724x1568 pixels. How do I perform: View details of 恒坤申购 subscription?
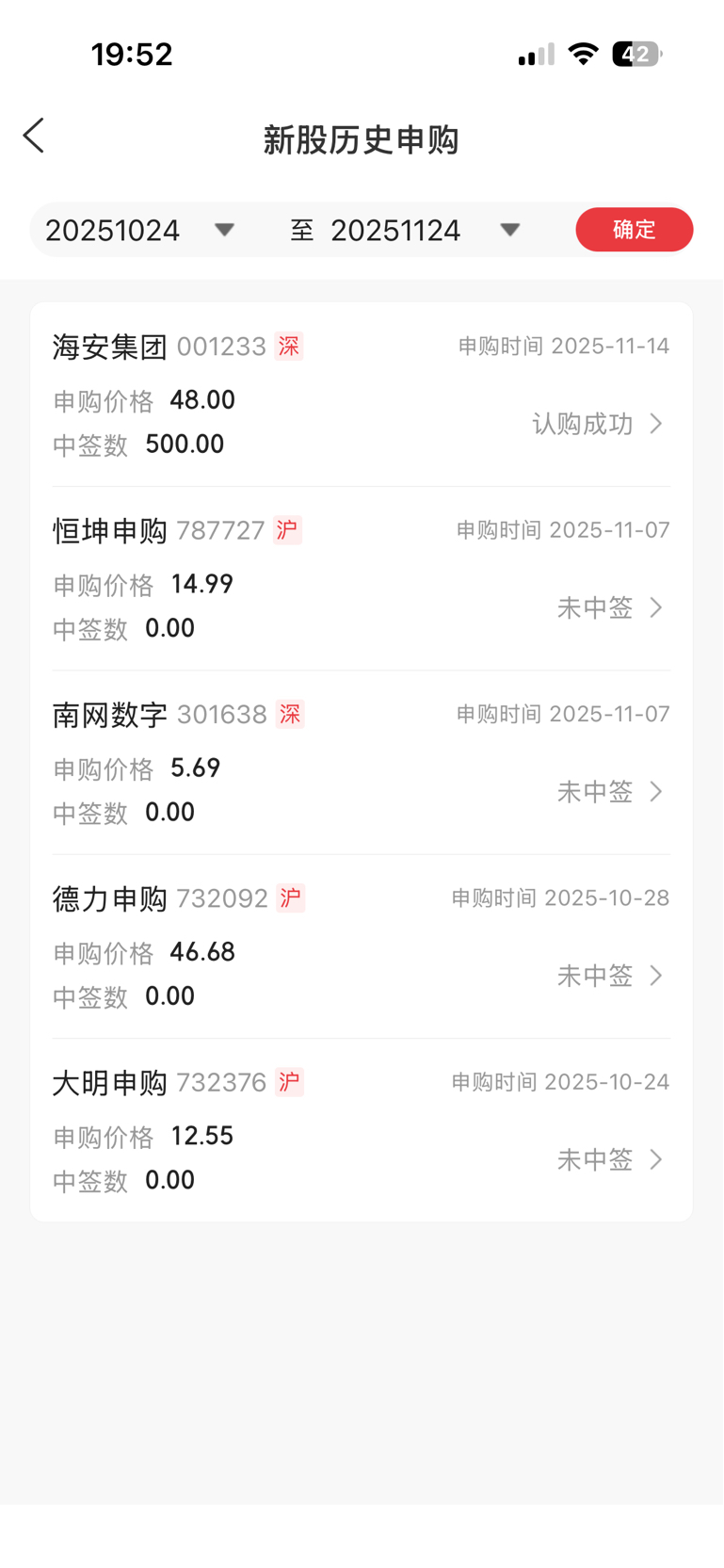click(362, 578)
